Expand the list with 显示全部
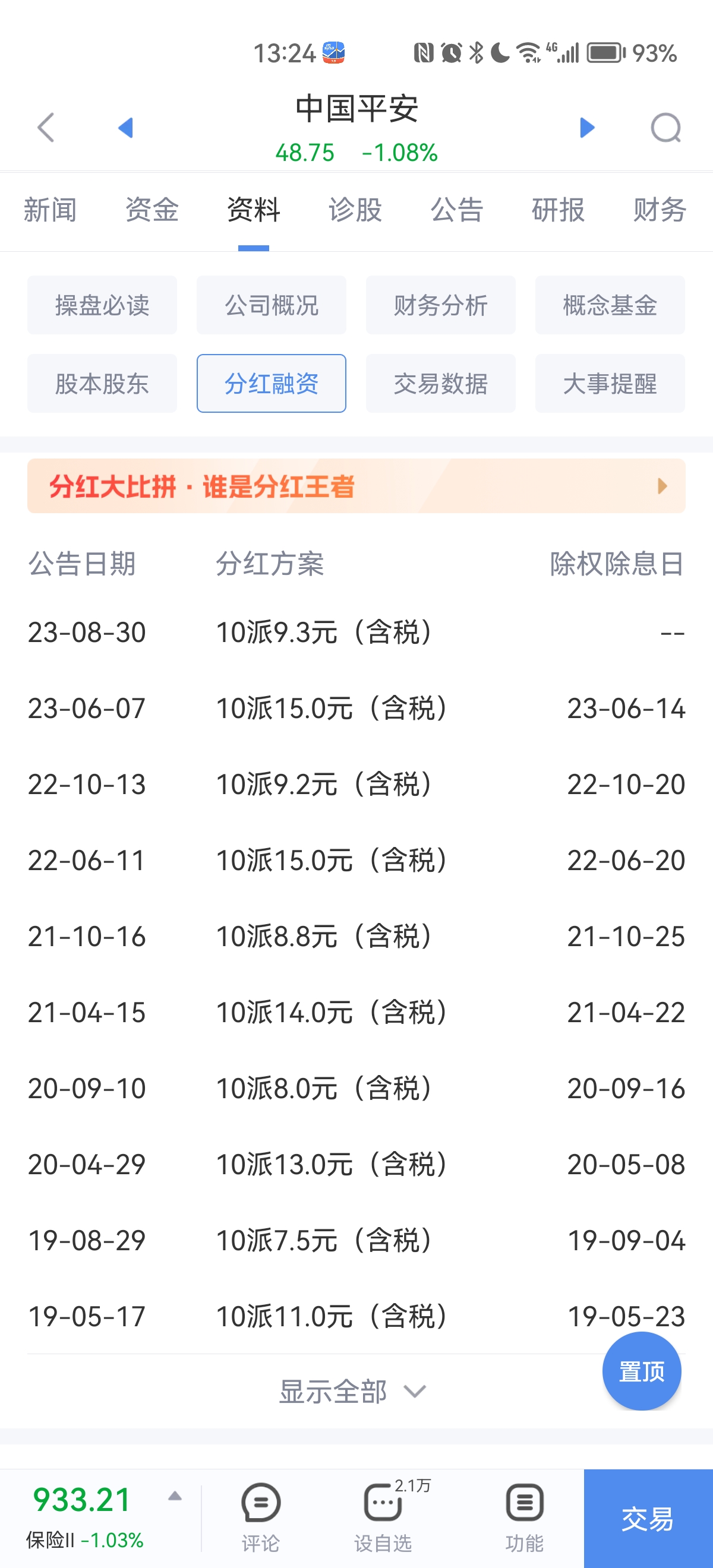This screenshot has height=1568, width=713. click(352, 1392)
